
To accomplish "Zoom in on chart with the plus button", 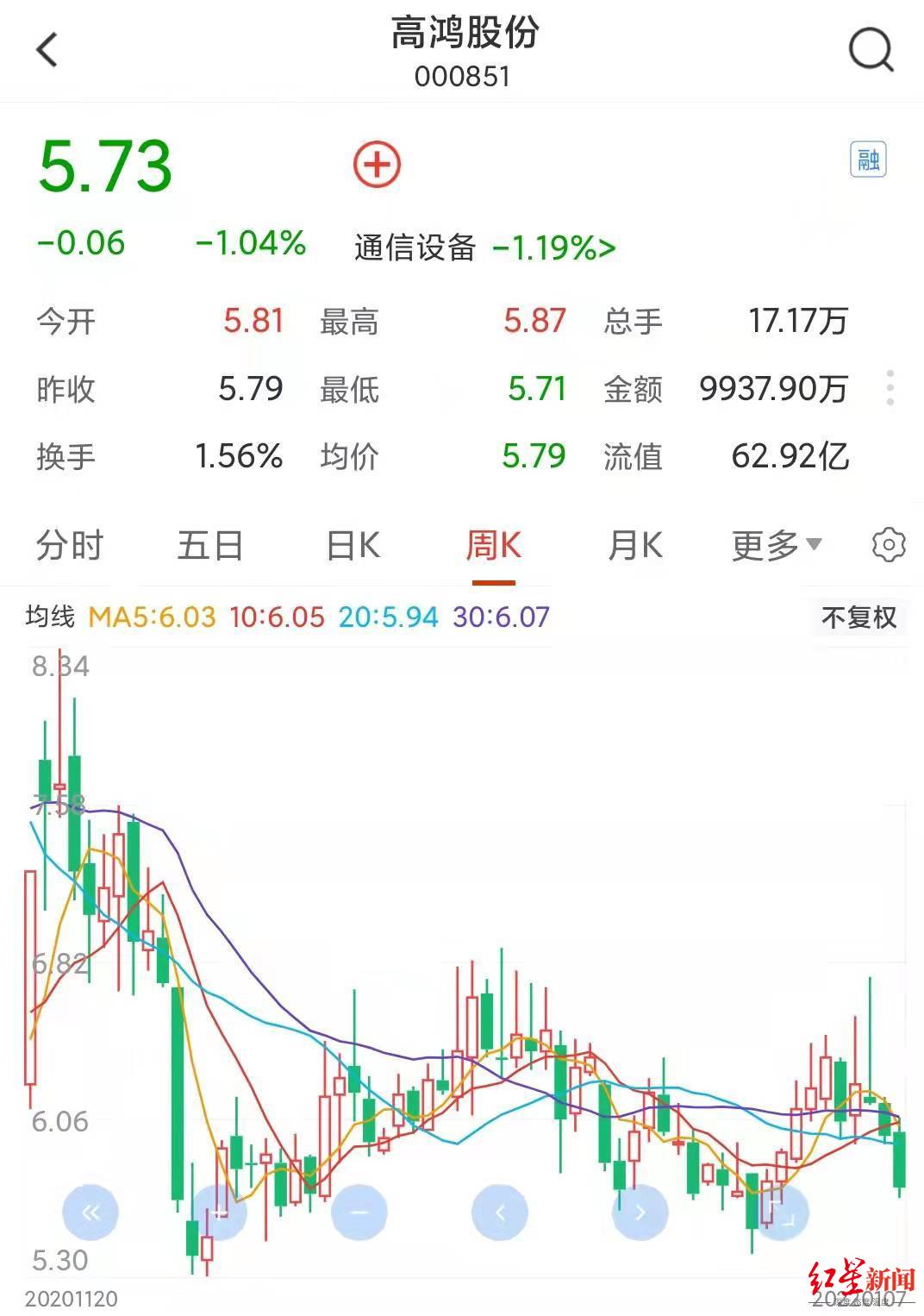I will coord(215,1211).
